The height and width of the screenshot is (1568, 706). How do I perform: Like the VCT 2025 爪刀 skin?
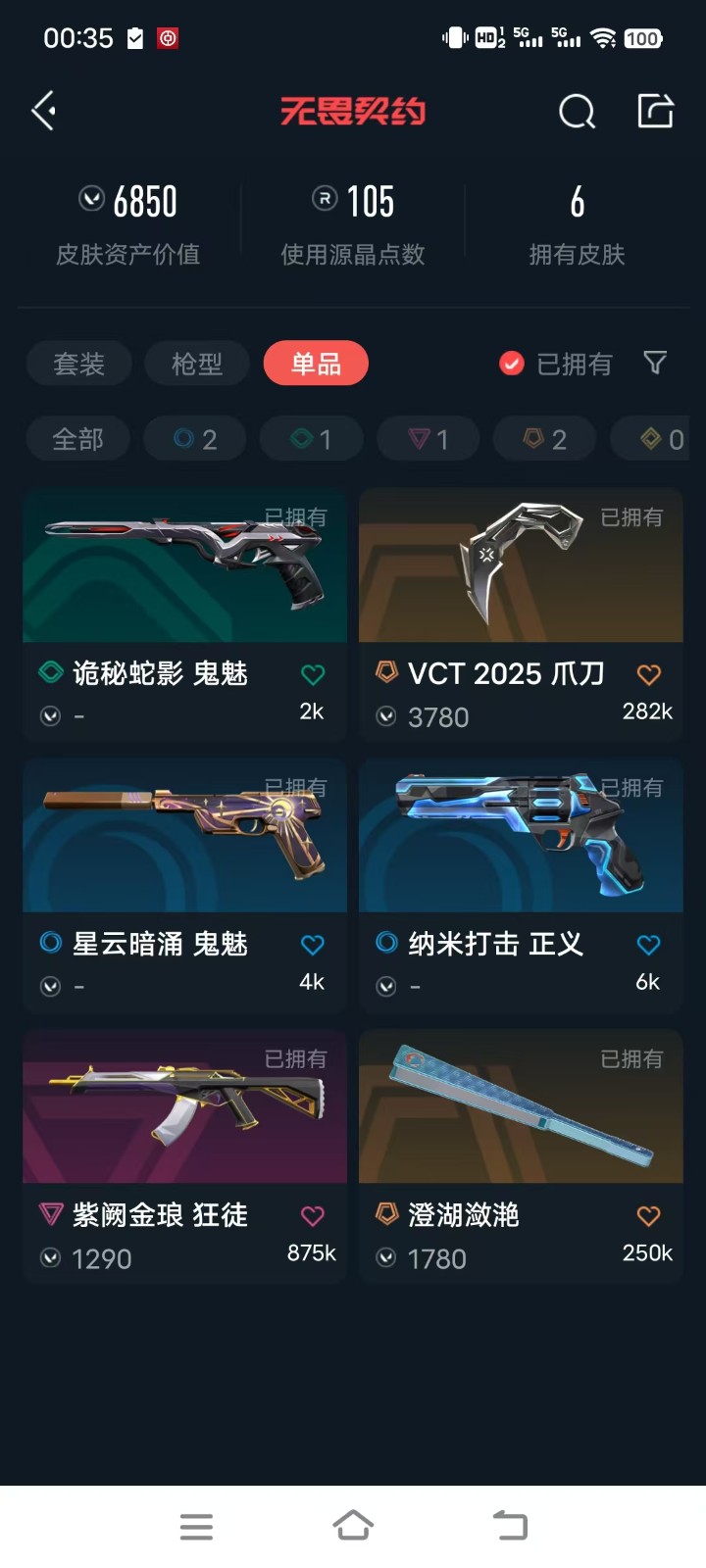648,674
